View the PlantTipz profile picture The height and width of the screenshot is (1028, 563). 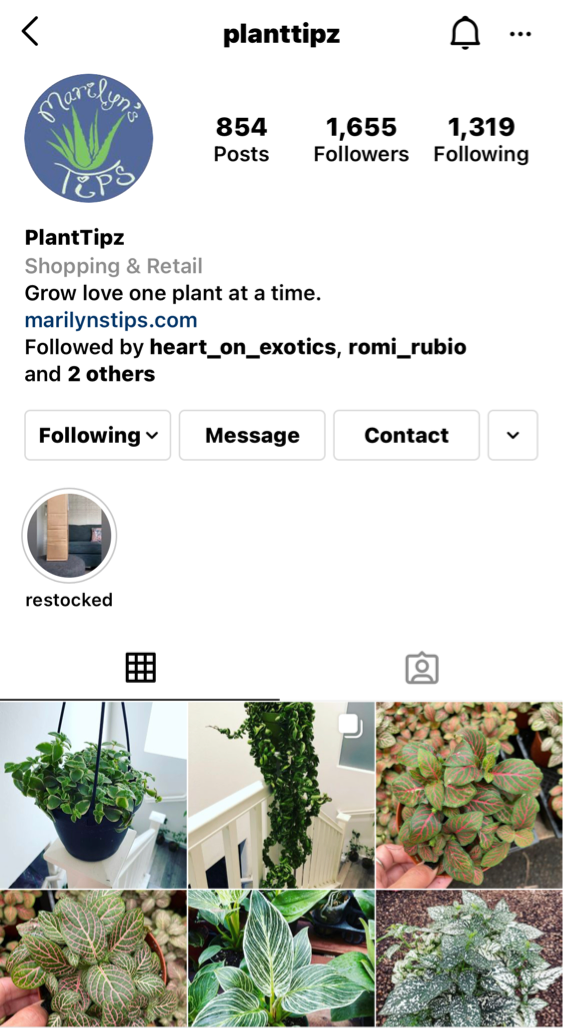(x=88, y=138)
